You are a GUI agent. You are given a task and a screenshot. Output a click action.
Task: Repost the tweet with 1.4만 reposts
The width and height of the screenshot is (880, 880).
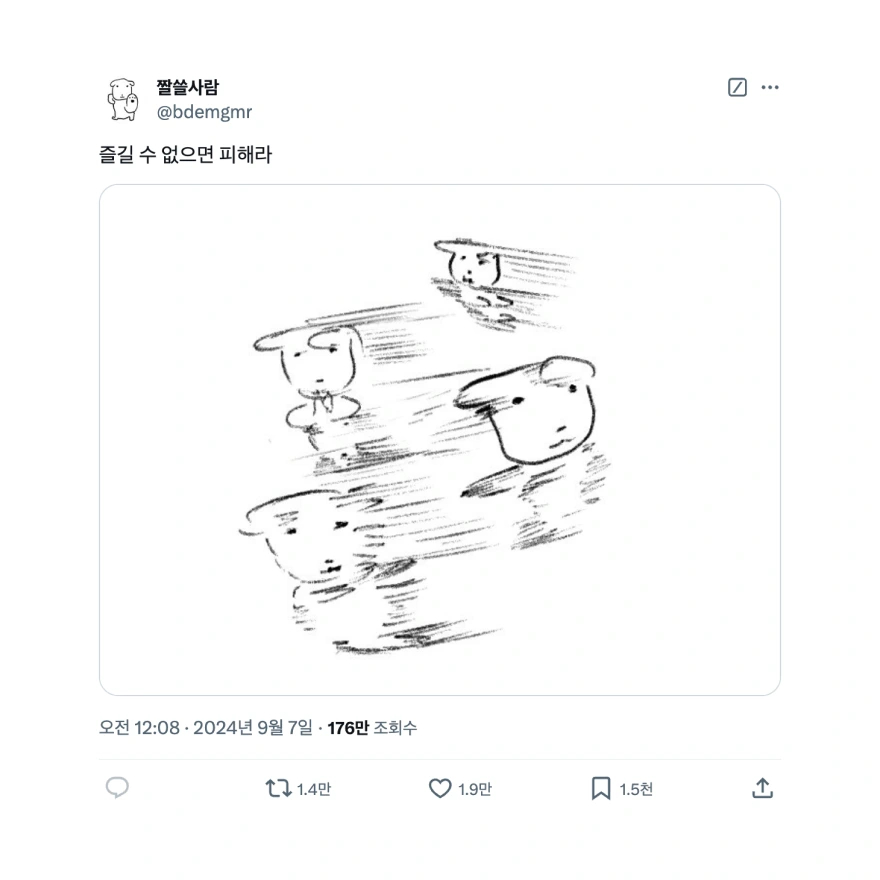(279, 789)
